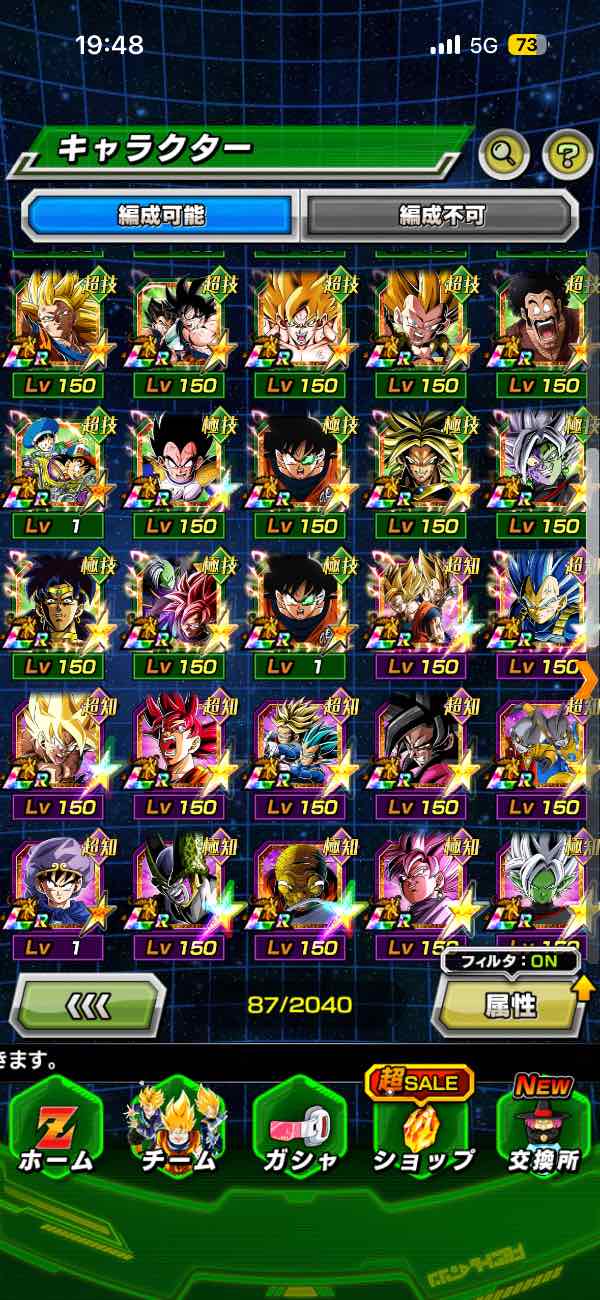Switch to the 編成不可 tab
Viewport: 600px width, 1300px height.
(441, 215)
